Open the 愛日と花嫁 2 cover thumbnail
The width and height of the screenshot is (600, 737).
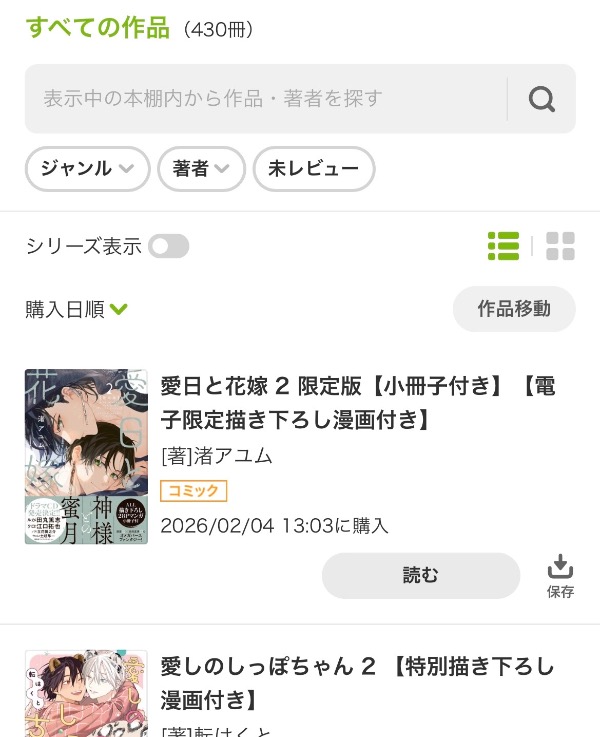[x=86, y=457]
